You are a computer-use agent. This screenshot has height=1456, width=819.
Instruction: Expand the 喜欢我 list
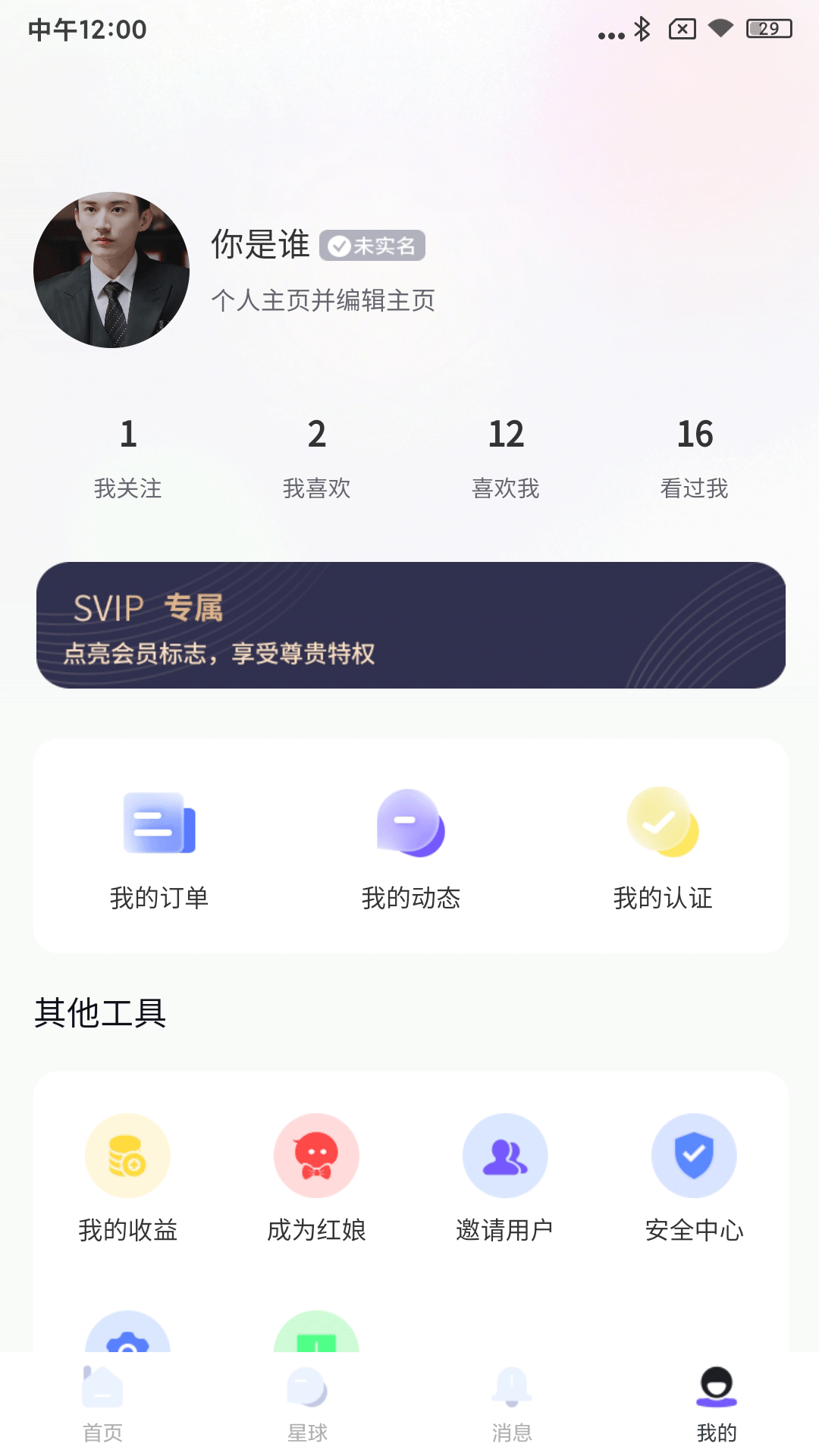(505, 459)
